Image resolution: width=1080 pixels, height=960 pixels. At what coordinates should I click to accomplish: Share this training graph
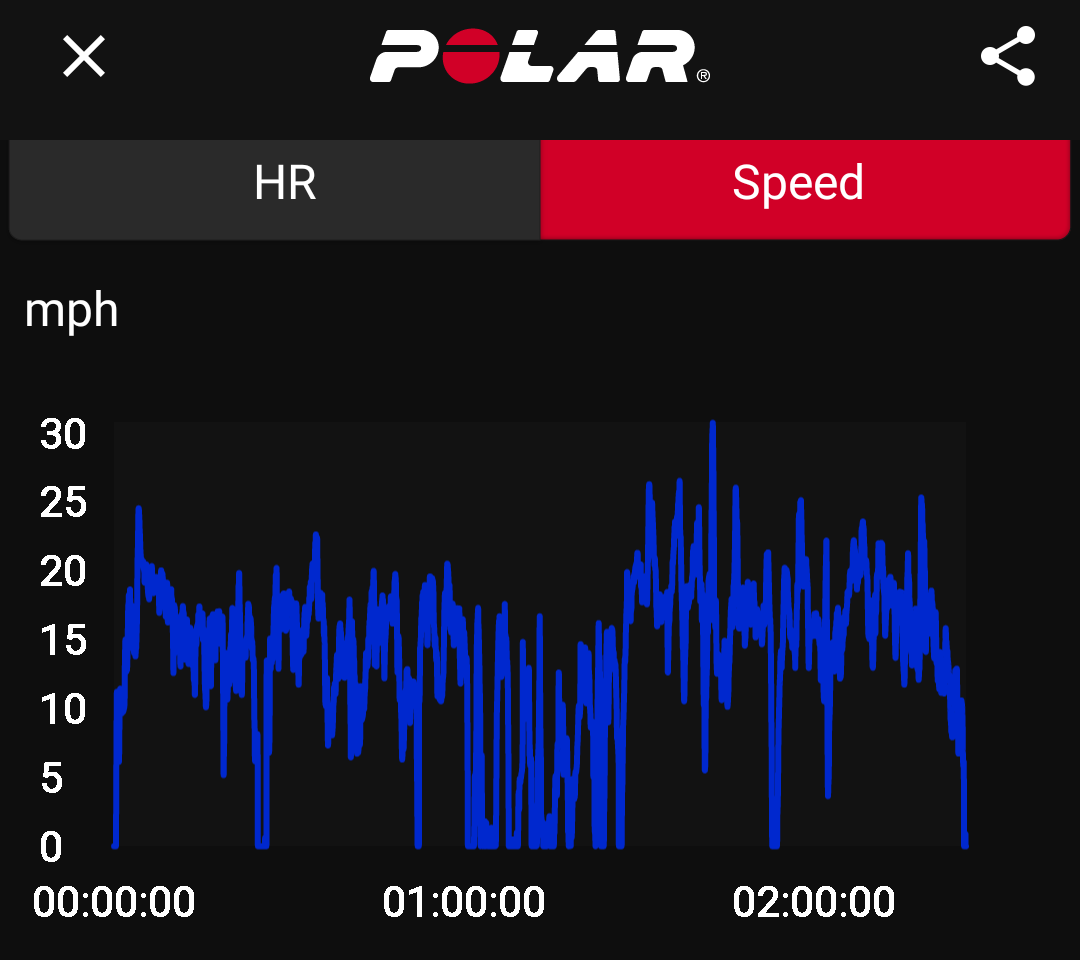[x=1008, y=56]
